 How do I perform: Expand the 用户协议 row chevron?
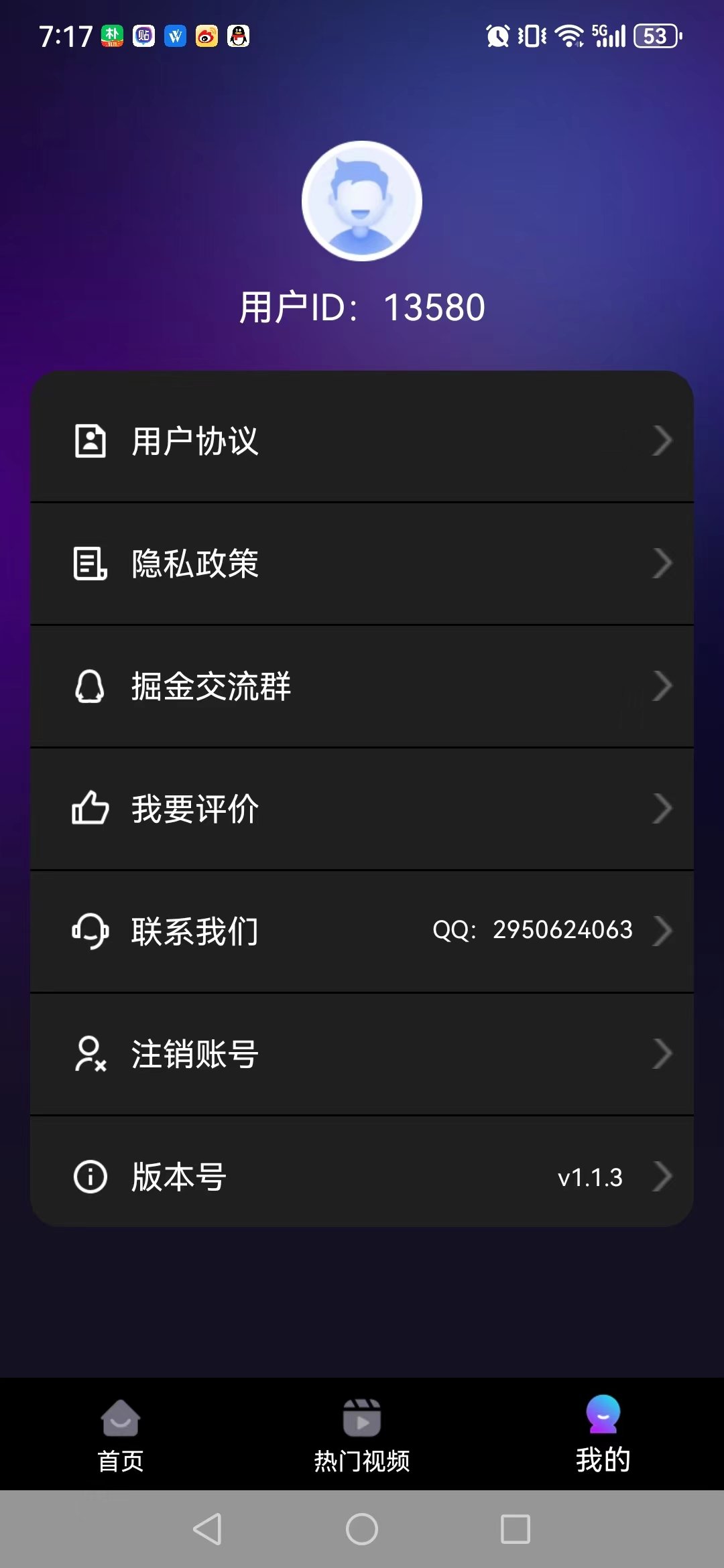(x=662, y=440)
